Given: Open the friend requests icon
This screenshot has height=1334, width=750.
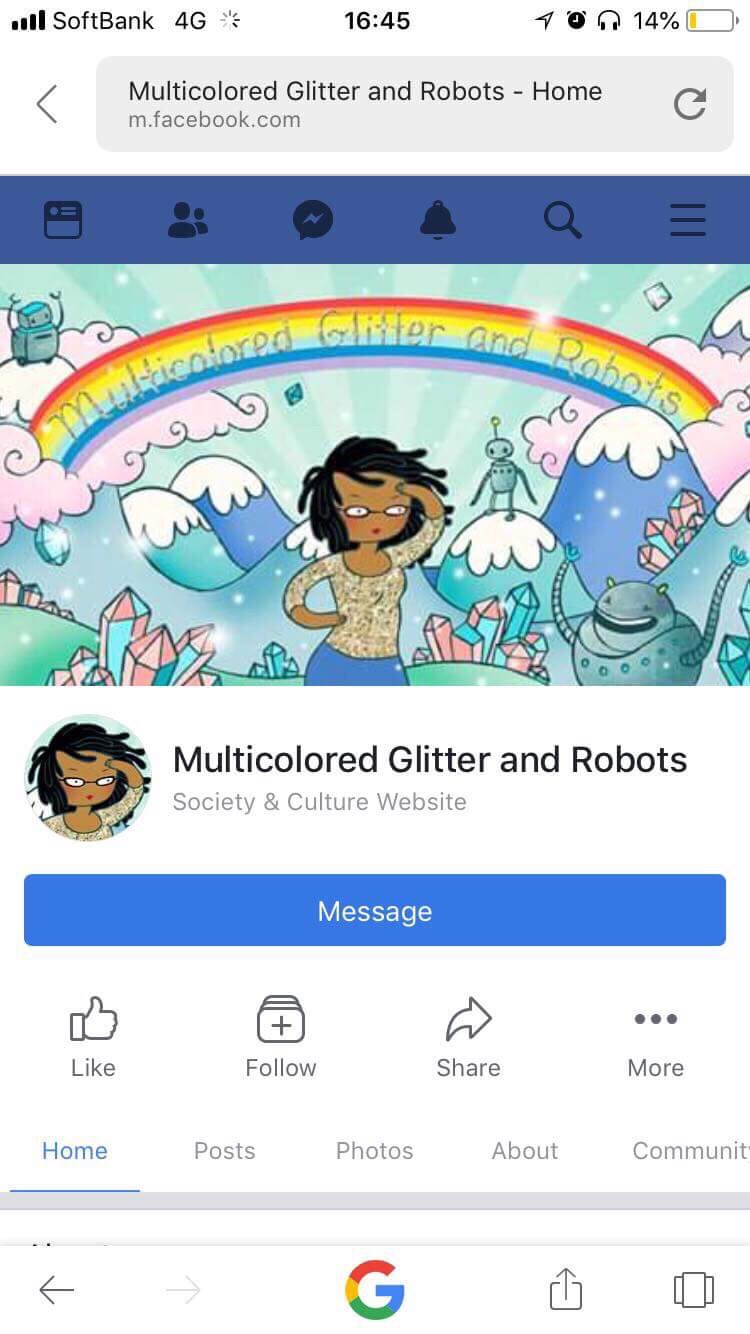Looking at the screenshot, I should [187, 220].
